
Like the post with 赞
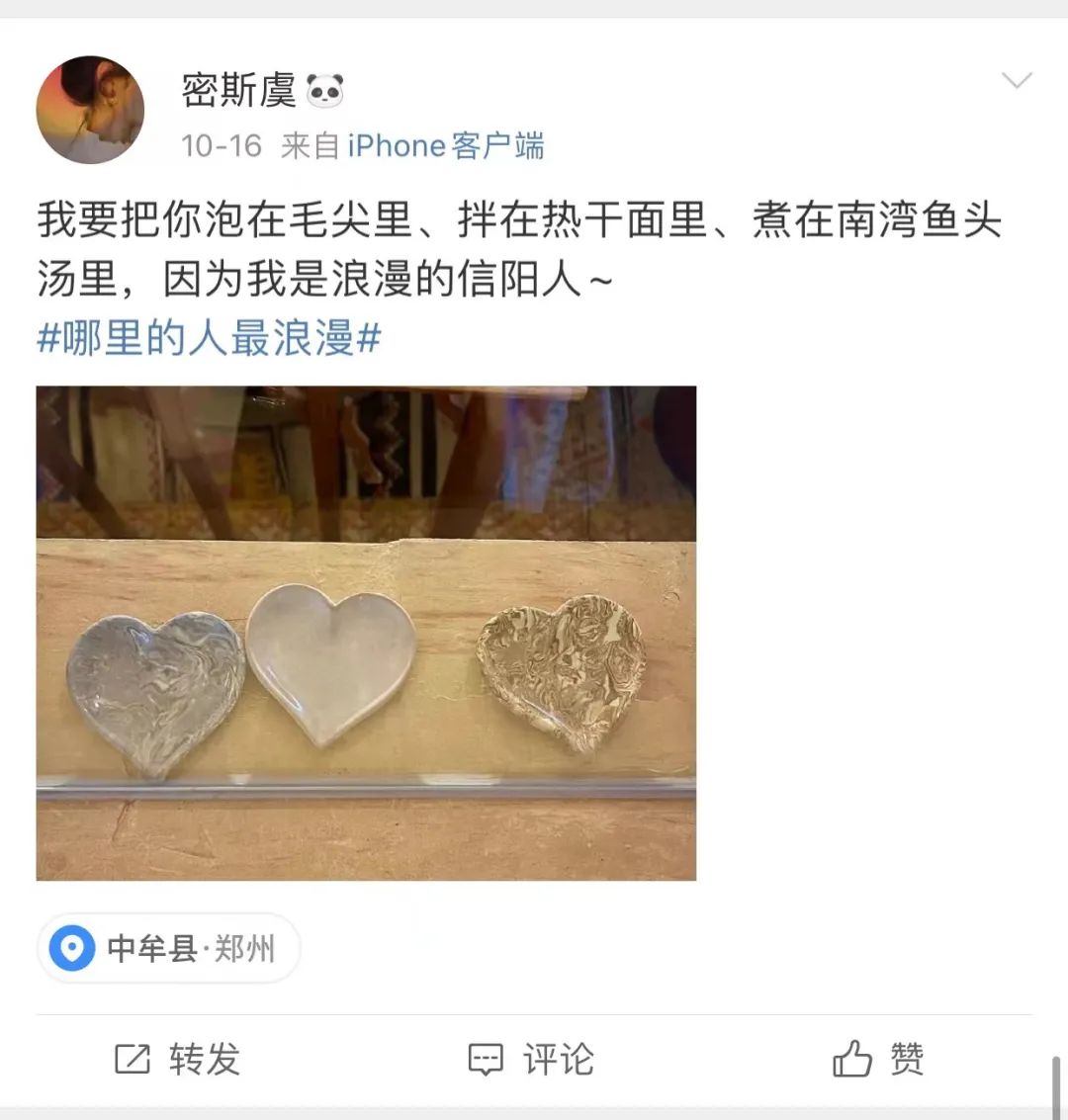pos(878,1060)
